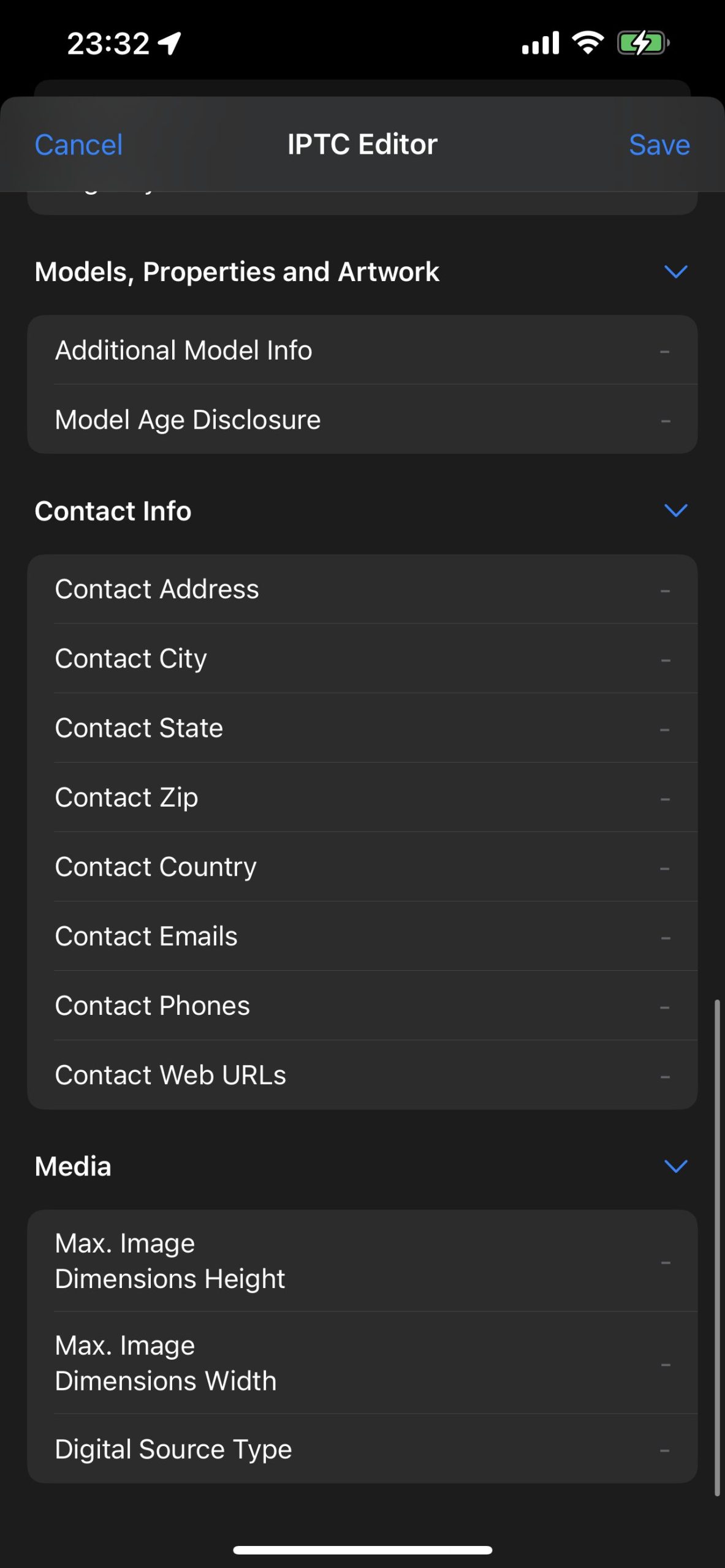Open Contact Web URLs row
Image resolution: width=725 pixels, height=1568 pixels.
[362, 1075]
